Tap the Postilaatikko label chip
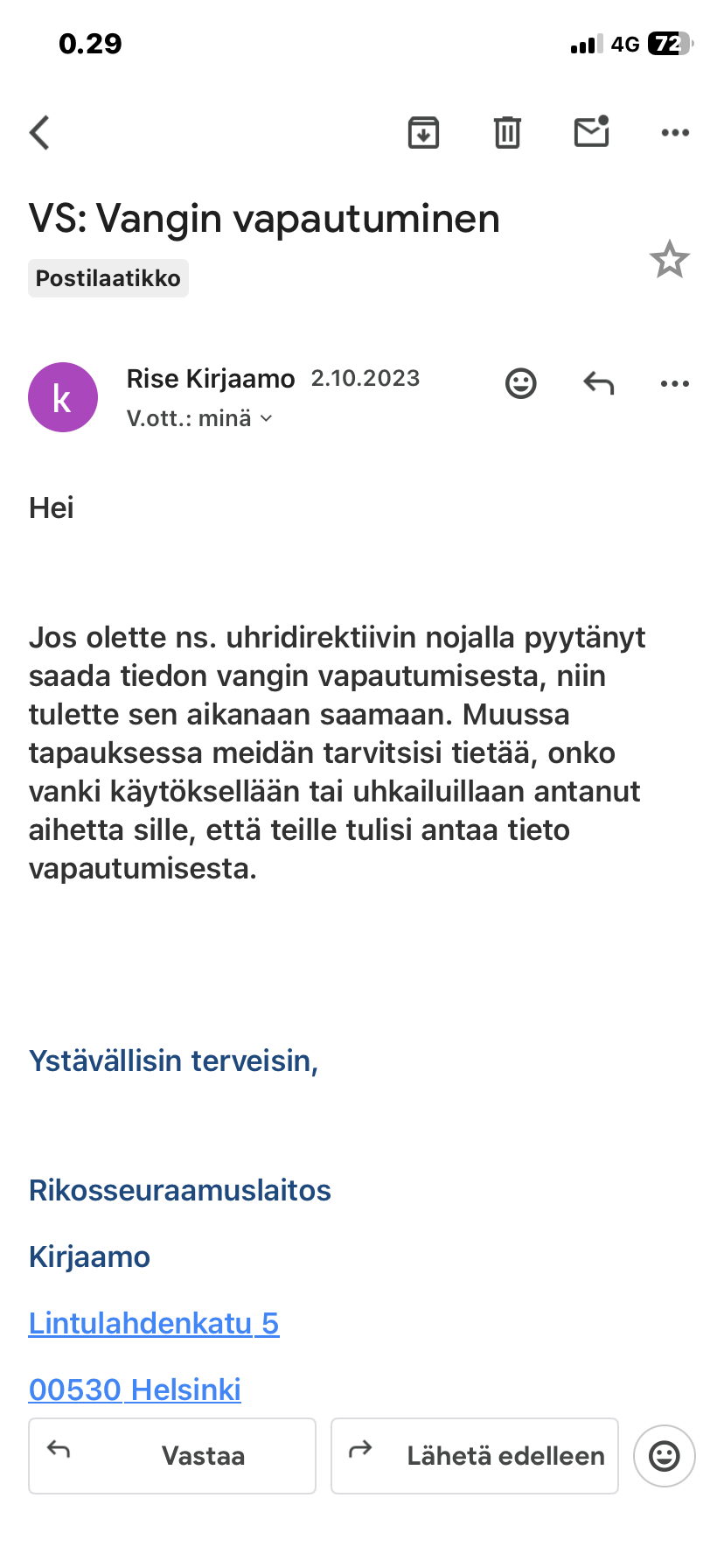The height and width of the screenshot is (1568, 724). 108,278
